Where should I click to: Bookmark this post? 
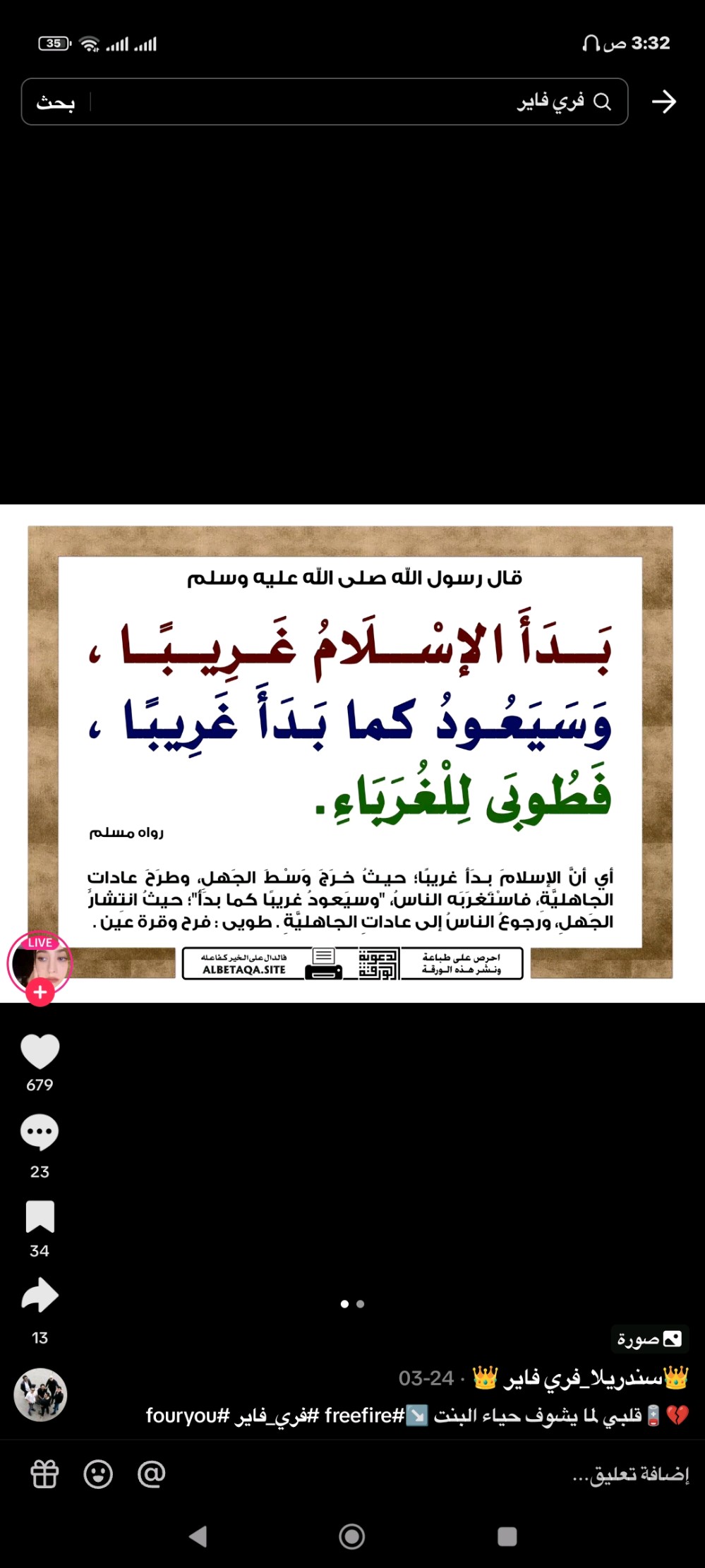[x=40, y=1217]
